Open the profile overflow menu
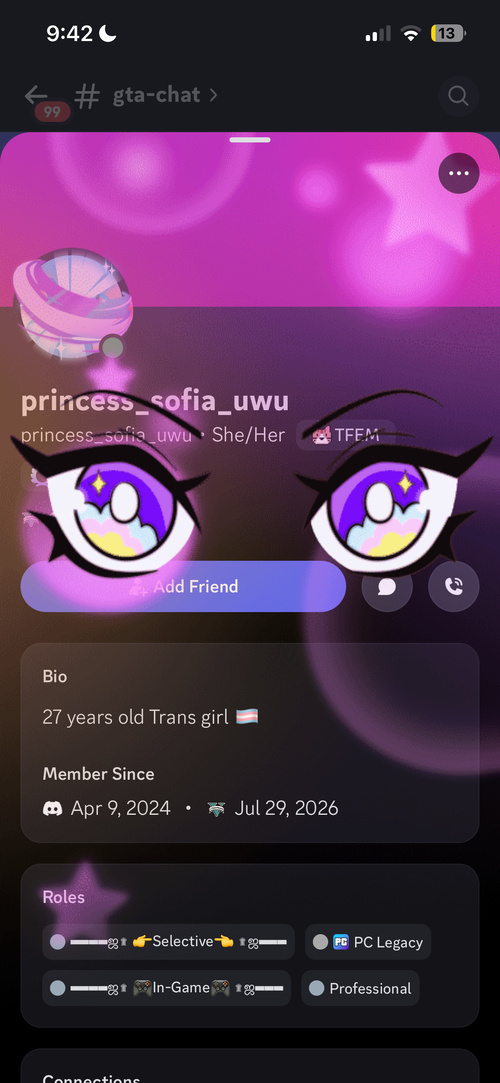 tap(459, 173)
